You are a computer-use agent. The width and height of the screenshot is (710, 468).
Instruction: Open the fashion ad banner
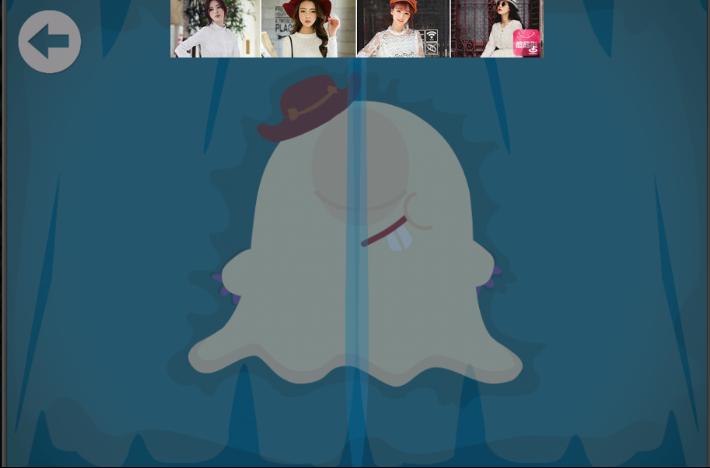pyautogui.click(x=356, y=28)
